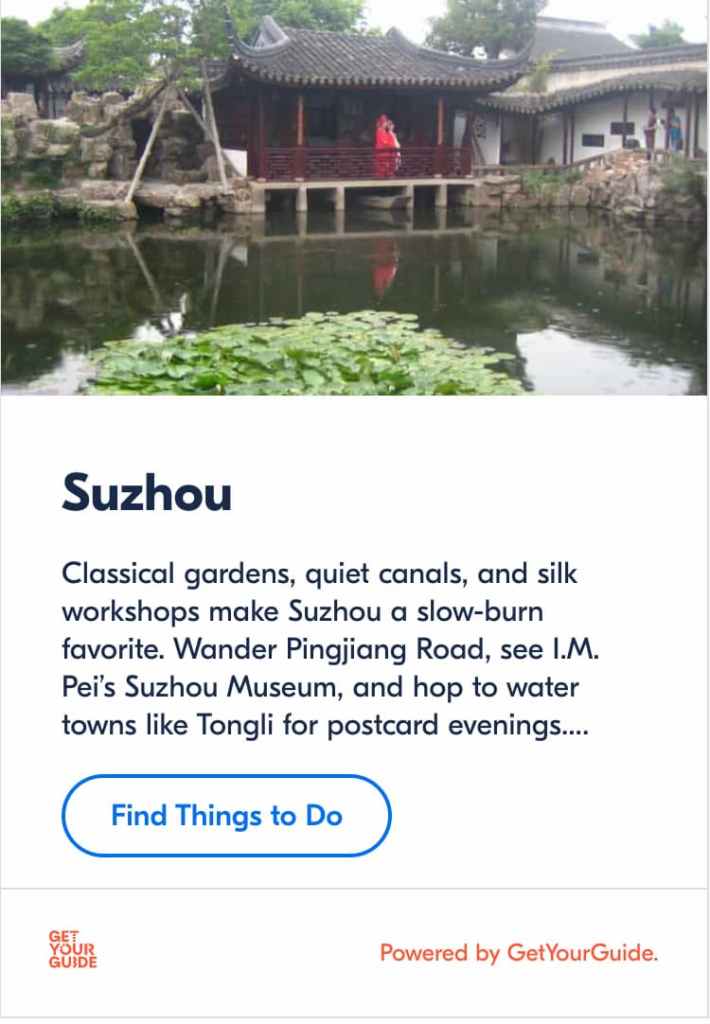710x1024 pixels.
Task: Open the Suzhou garden photo card
Action: 354,198
